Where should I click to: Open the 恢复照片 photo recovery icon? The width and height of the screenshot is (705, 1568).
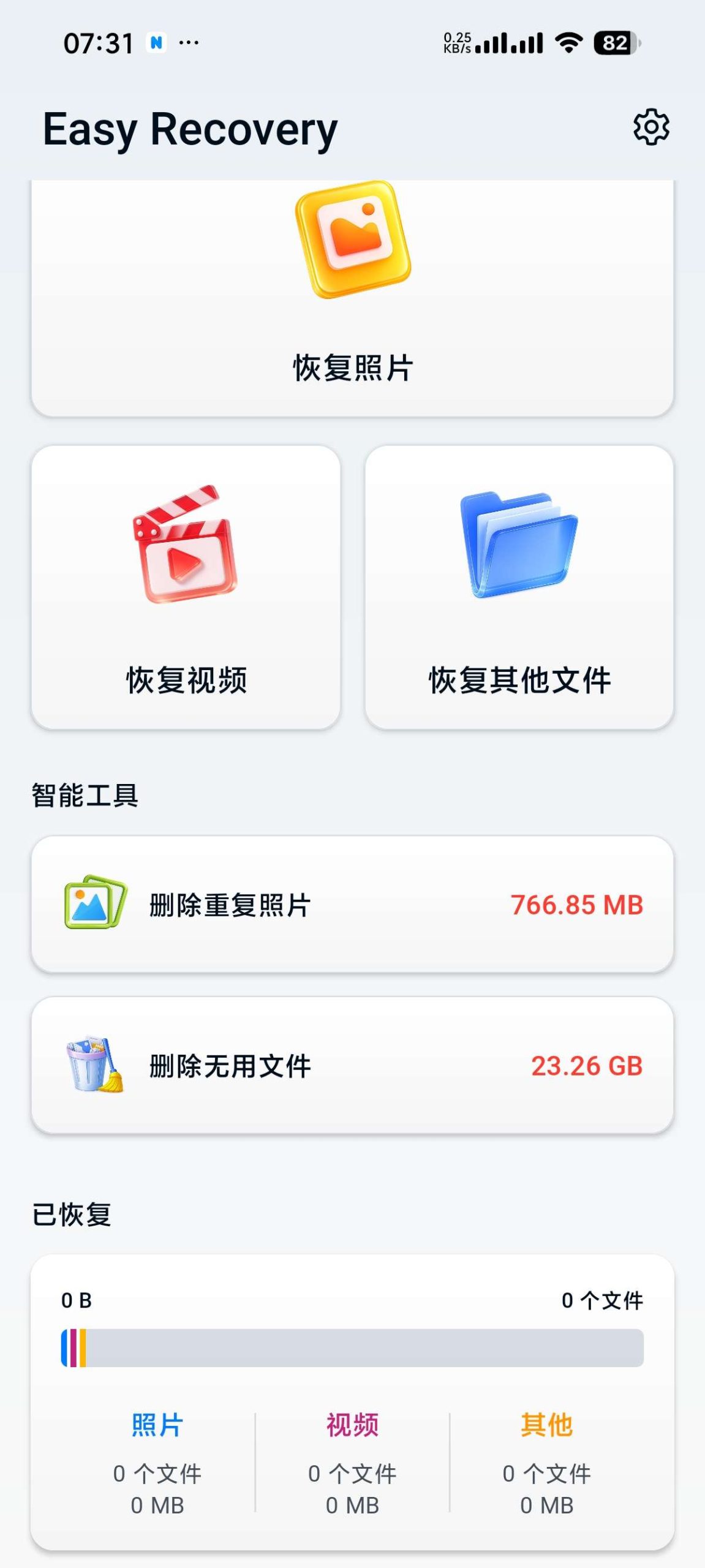click(x=352, y=245)
